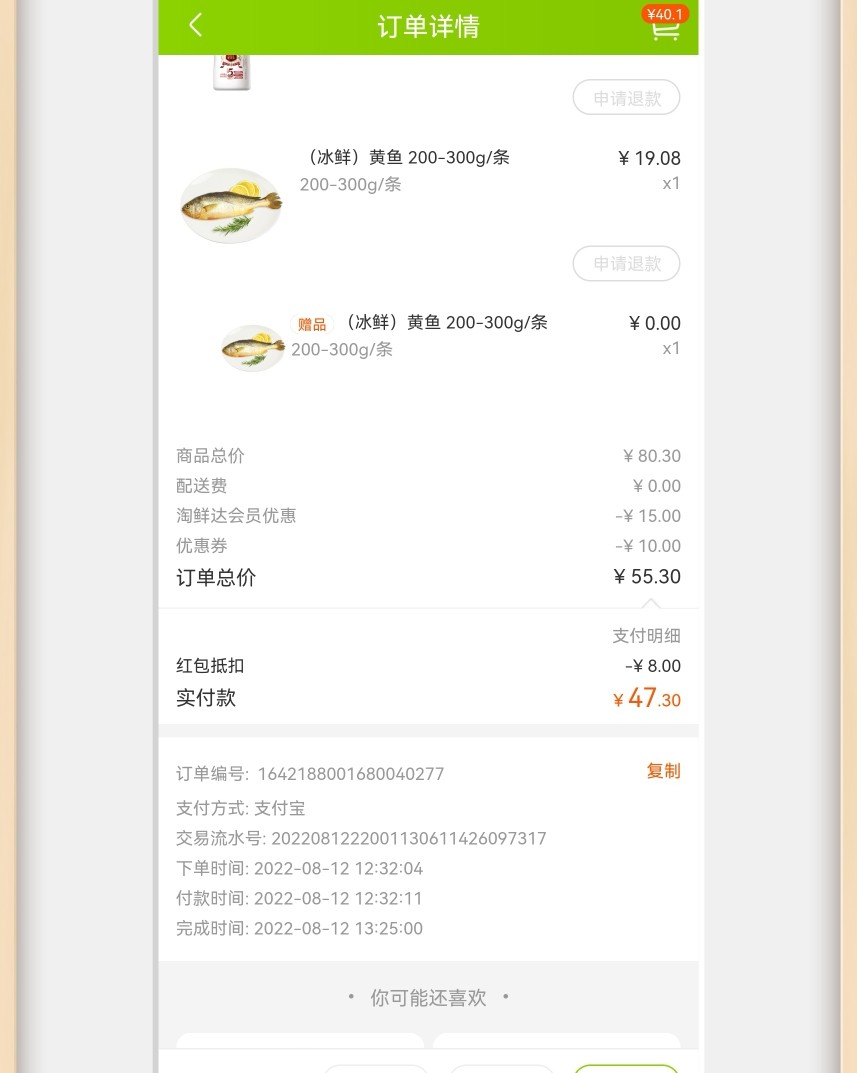Request a refund for the bottled item

pyautogui.click(x=626, y=98)
